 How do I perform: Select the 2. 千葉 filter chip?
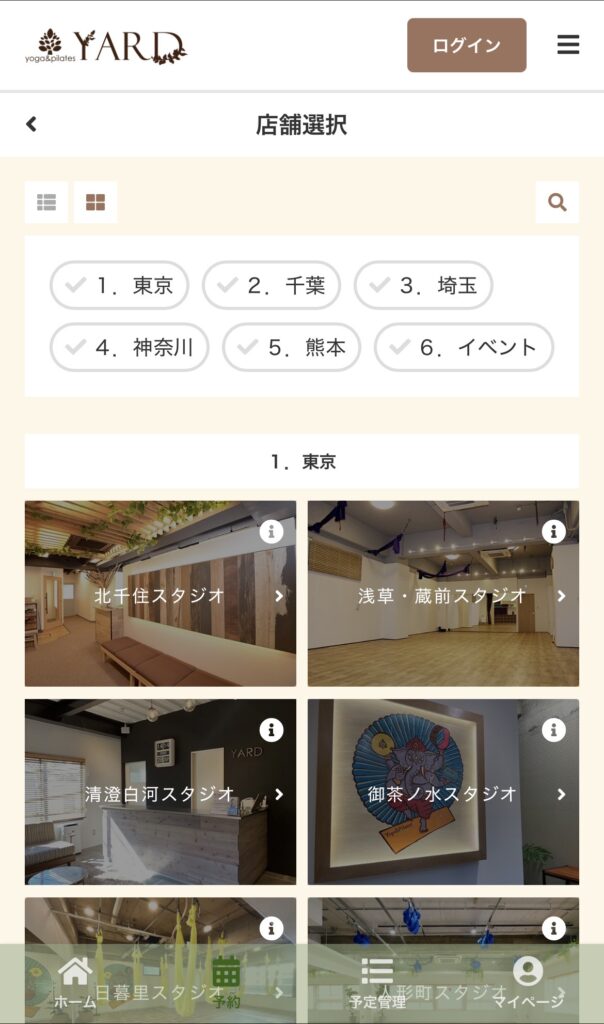tap(271, 286)
